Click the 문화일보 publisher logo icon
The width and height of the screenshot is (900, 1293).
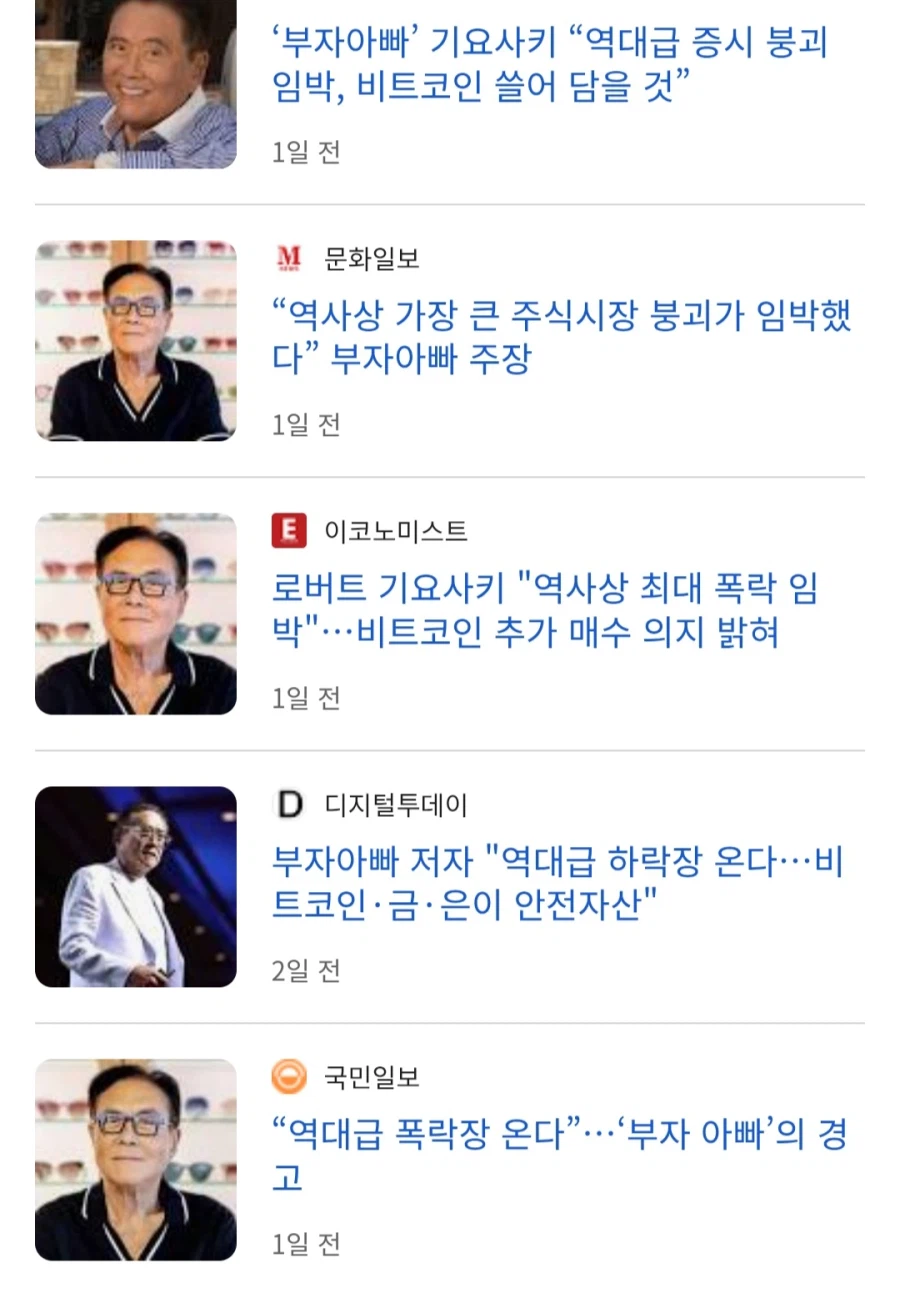pos(289,258)
